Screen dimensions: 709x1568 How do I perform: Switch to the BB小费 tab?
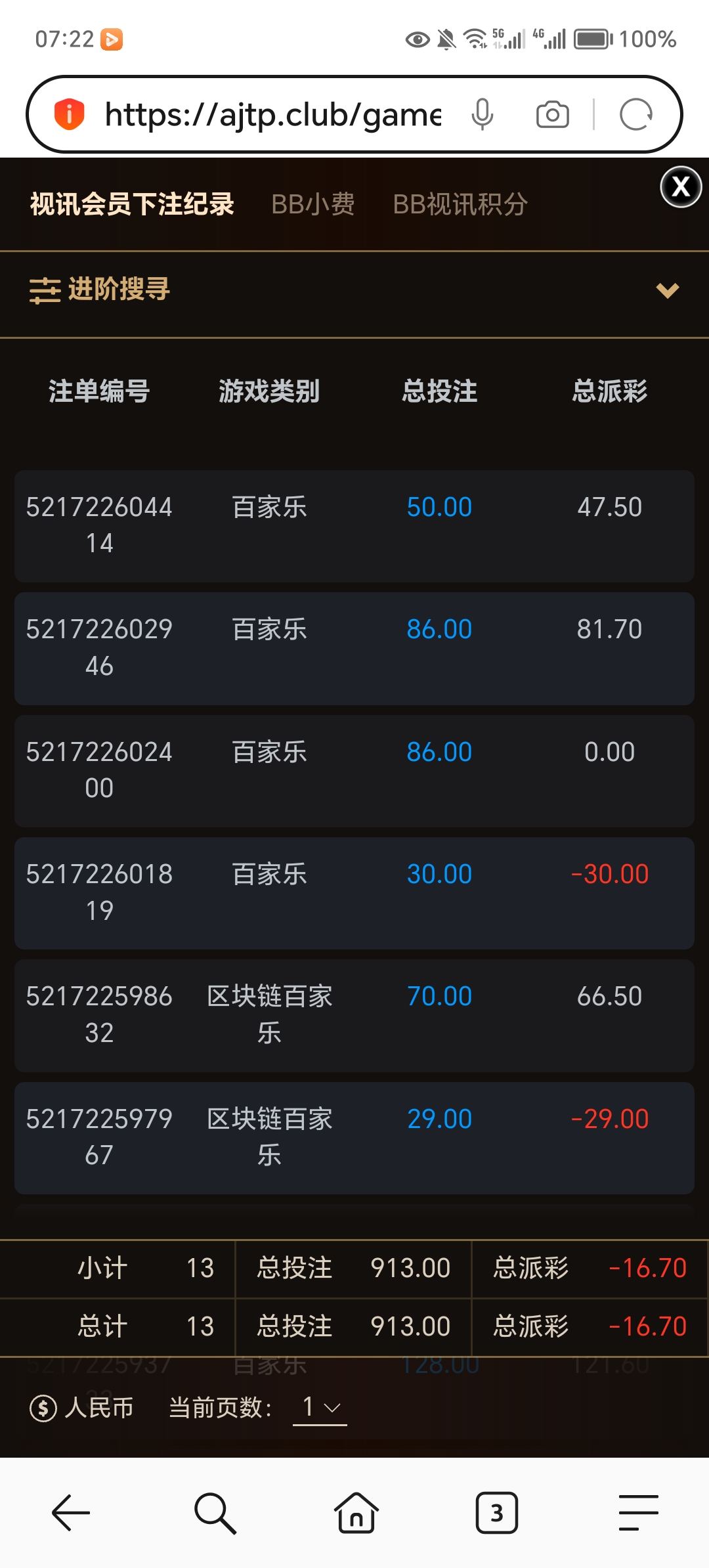313,204
